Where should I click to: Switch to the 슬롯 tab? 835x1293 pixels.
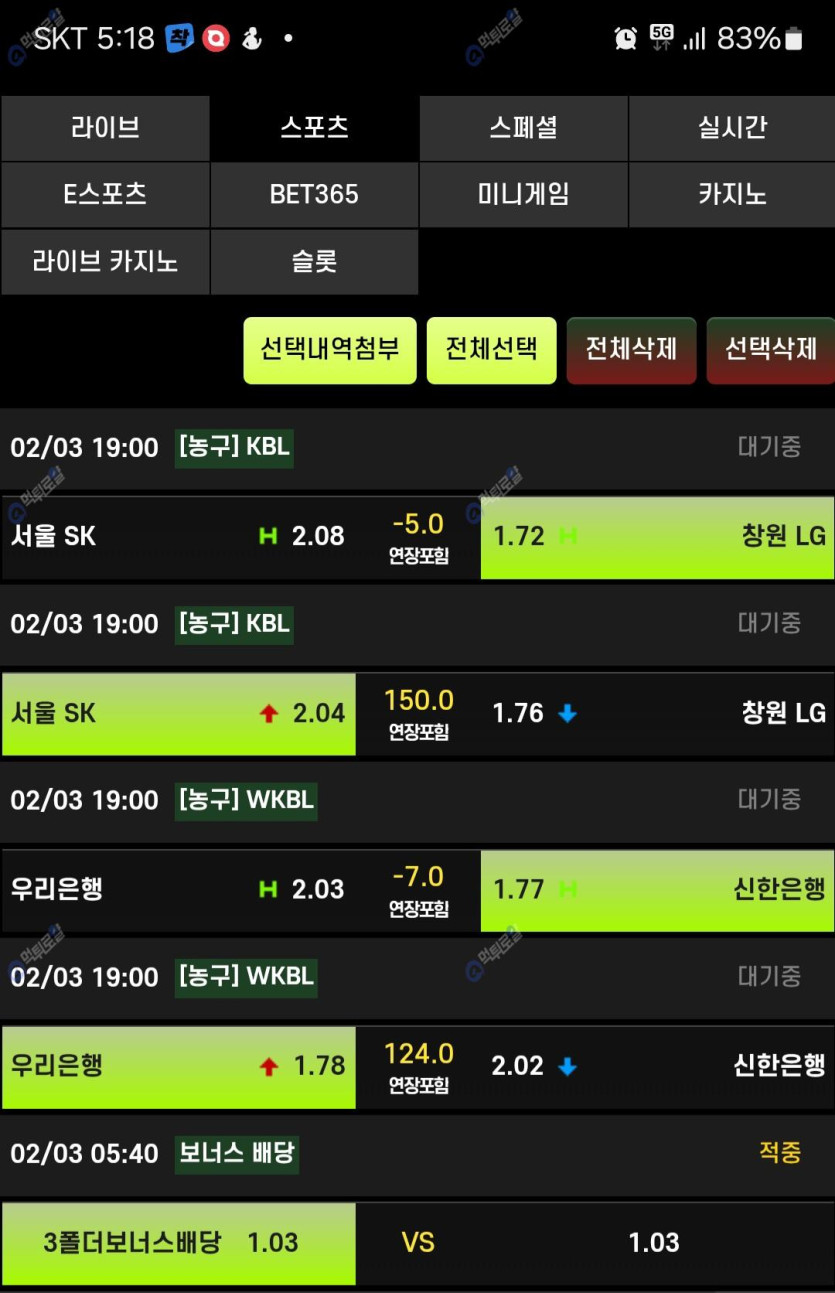click(314, 262)
